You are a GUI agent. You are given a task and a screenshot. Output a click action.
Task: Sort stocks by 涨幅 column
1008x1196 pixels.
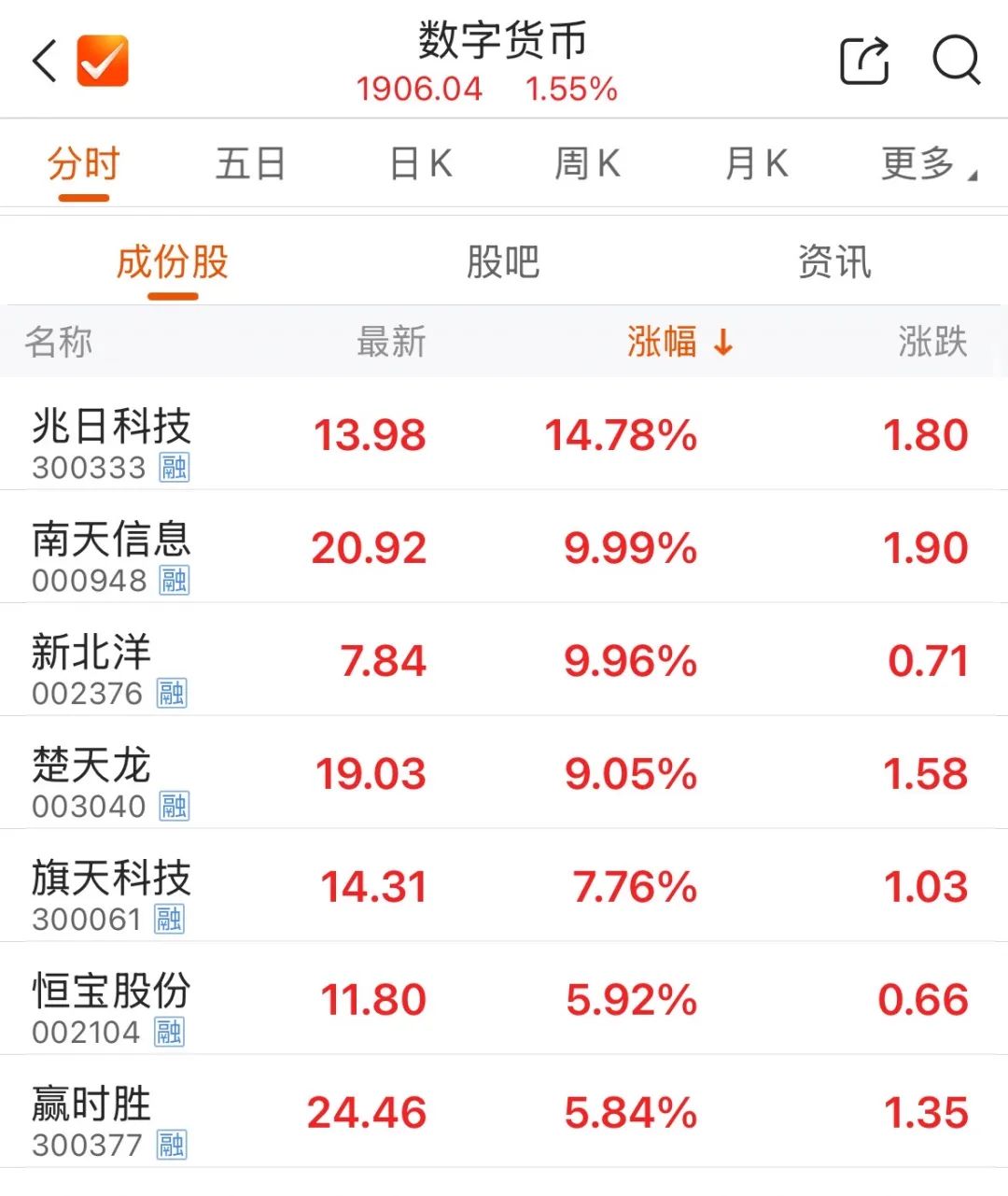coord(679,342)
